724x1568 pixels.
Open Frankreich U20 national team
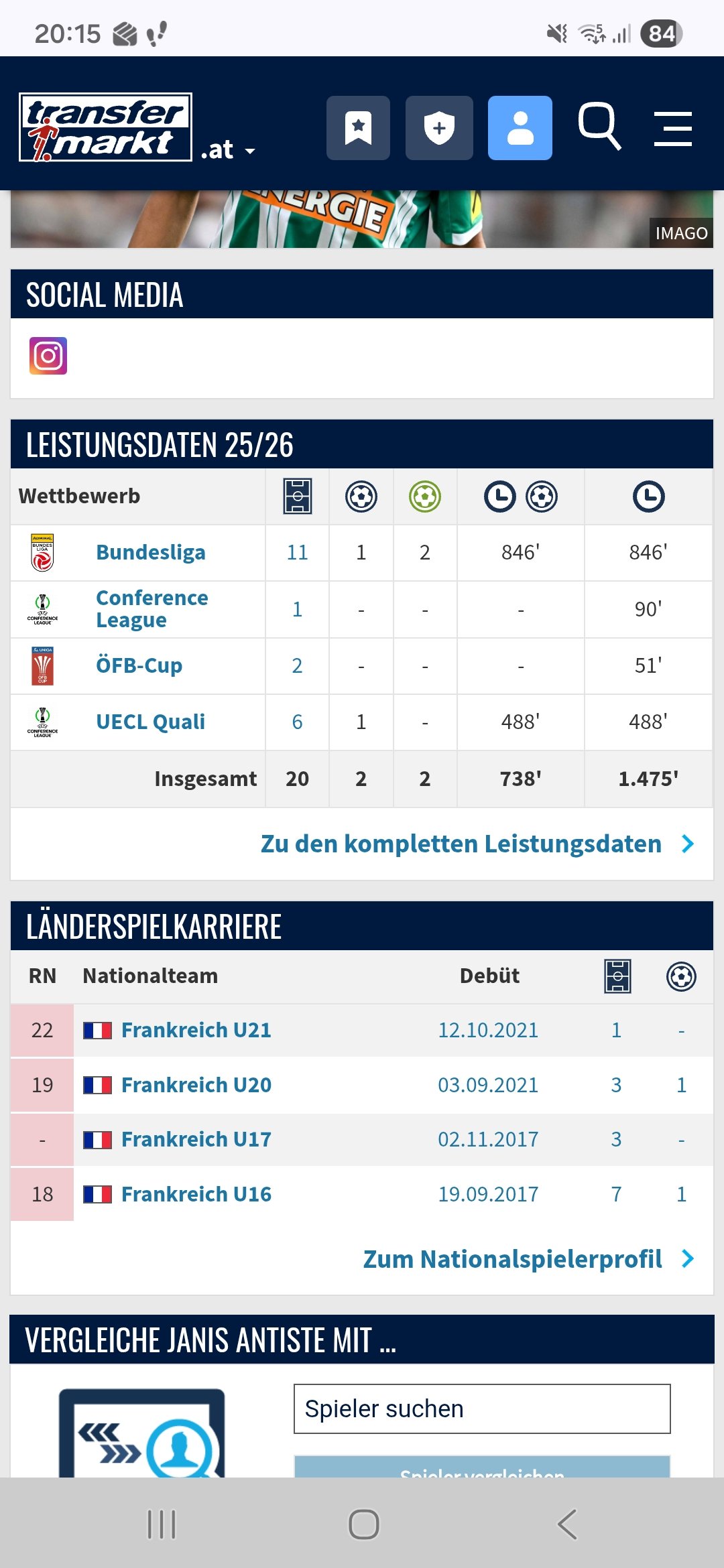(x=196, y=1085)
